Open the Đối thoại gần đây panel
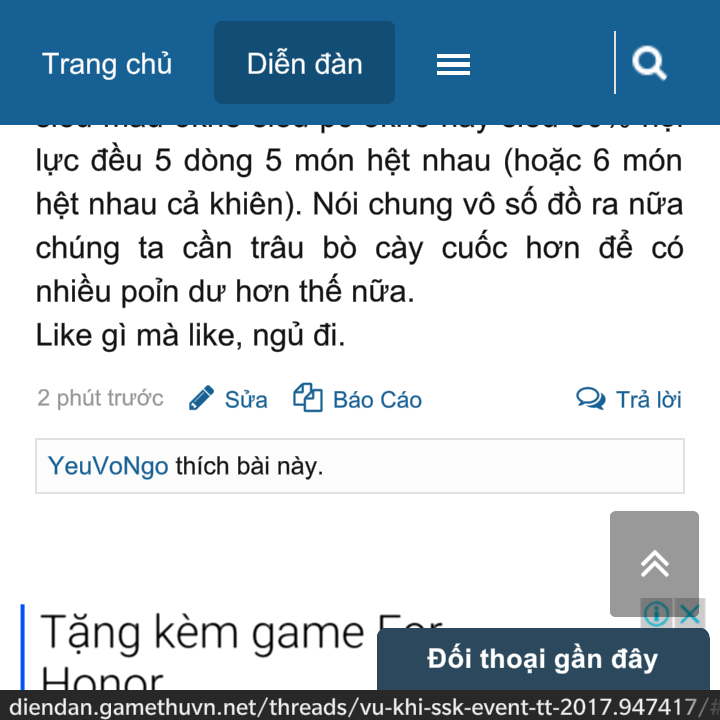 click(x=542, y=660)
